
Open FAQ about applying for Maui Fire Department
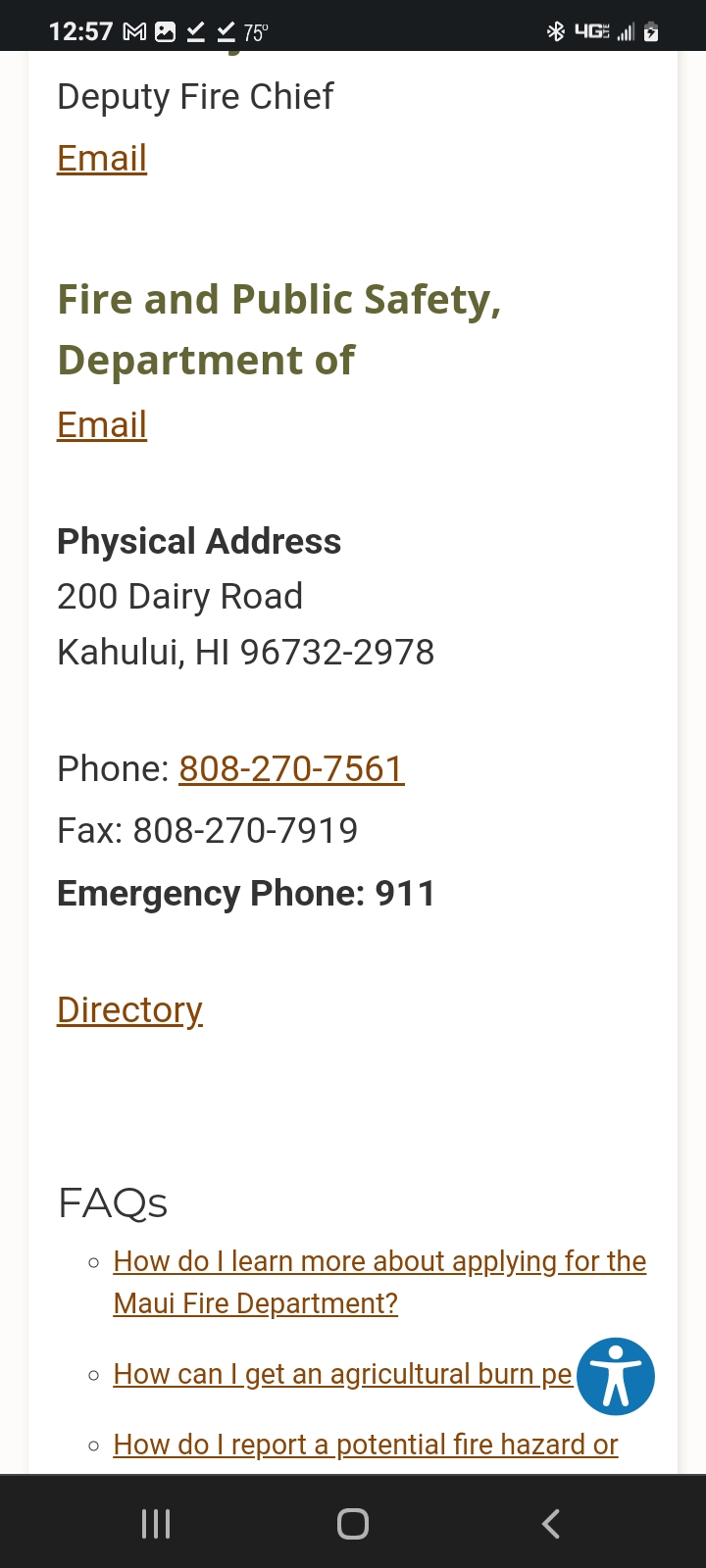[379, 1282]
